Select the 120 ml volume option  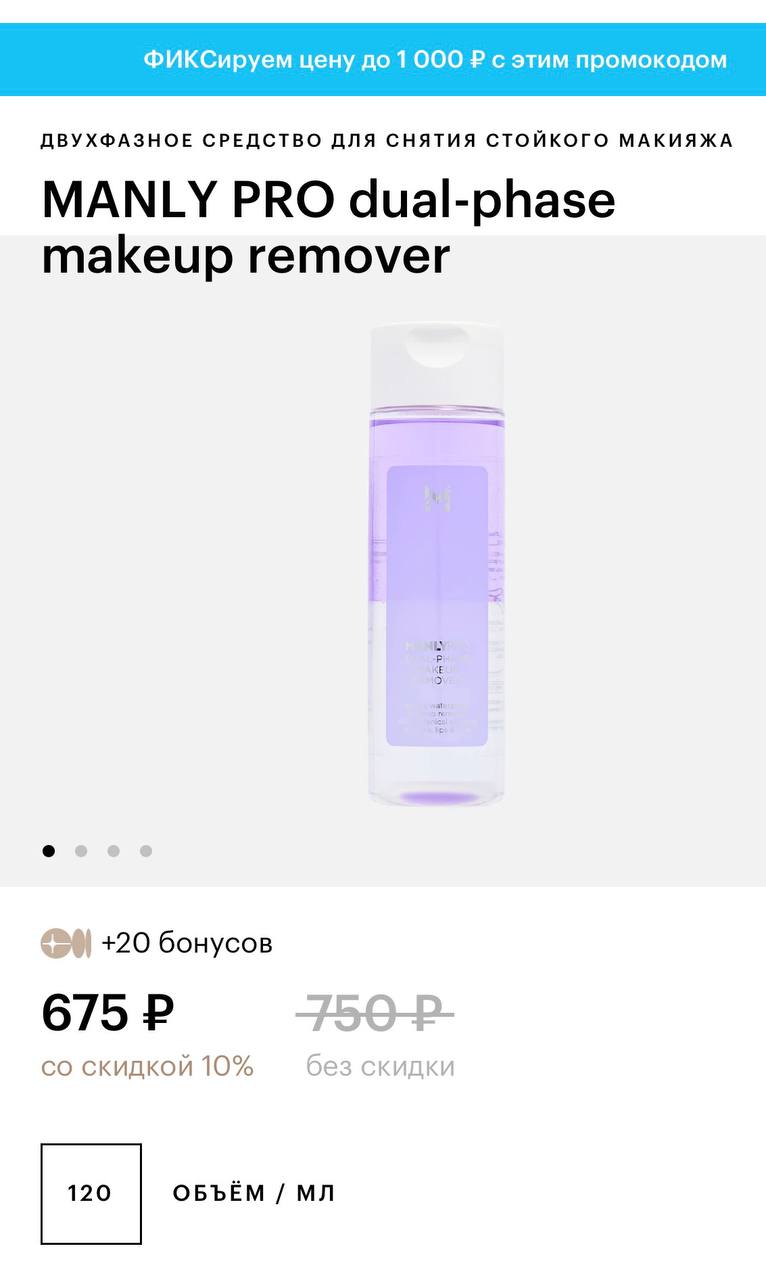click(91, 1193)
